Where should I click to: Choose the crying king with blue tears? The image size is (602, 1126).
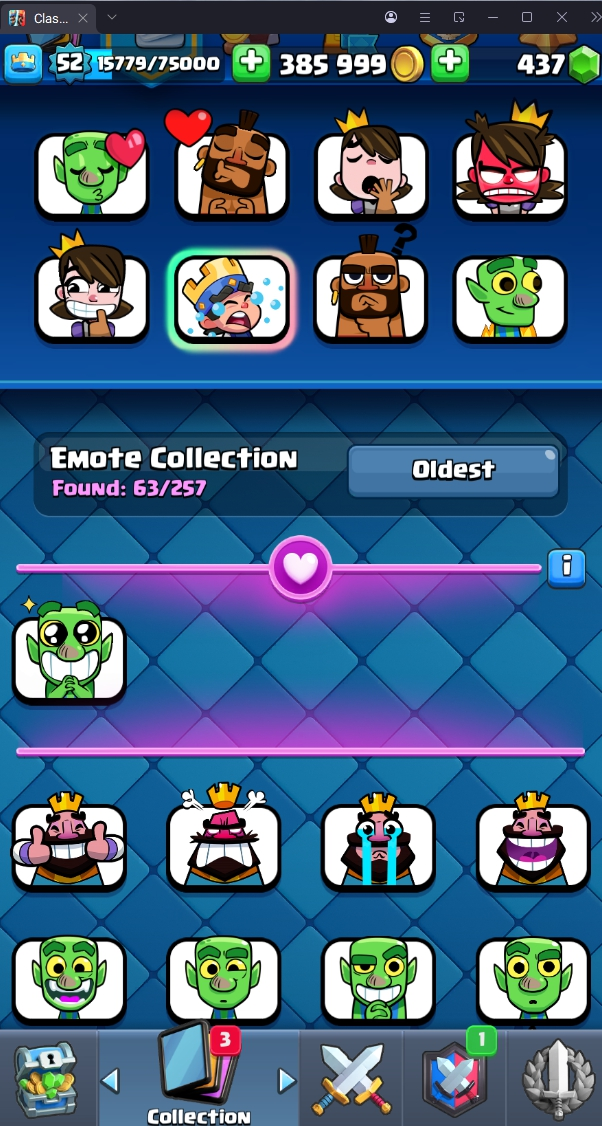tap(378, 846)
